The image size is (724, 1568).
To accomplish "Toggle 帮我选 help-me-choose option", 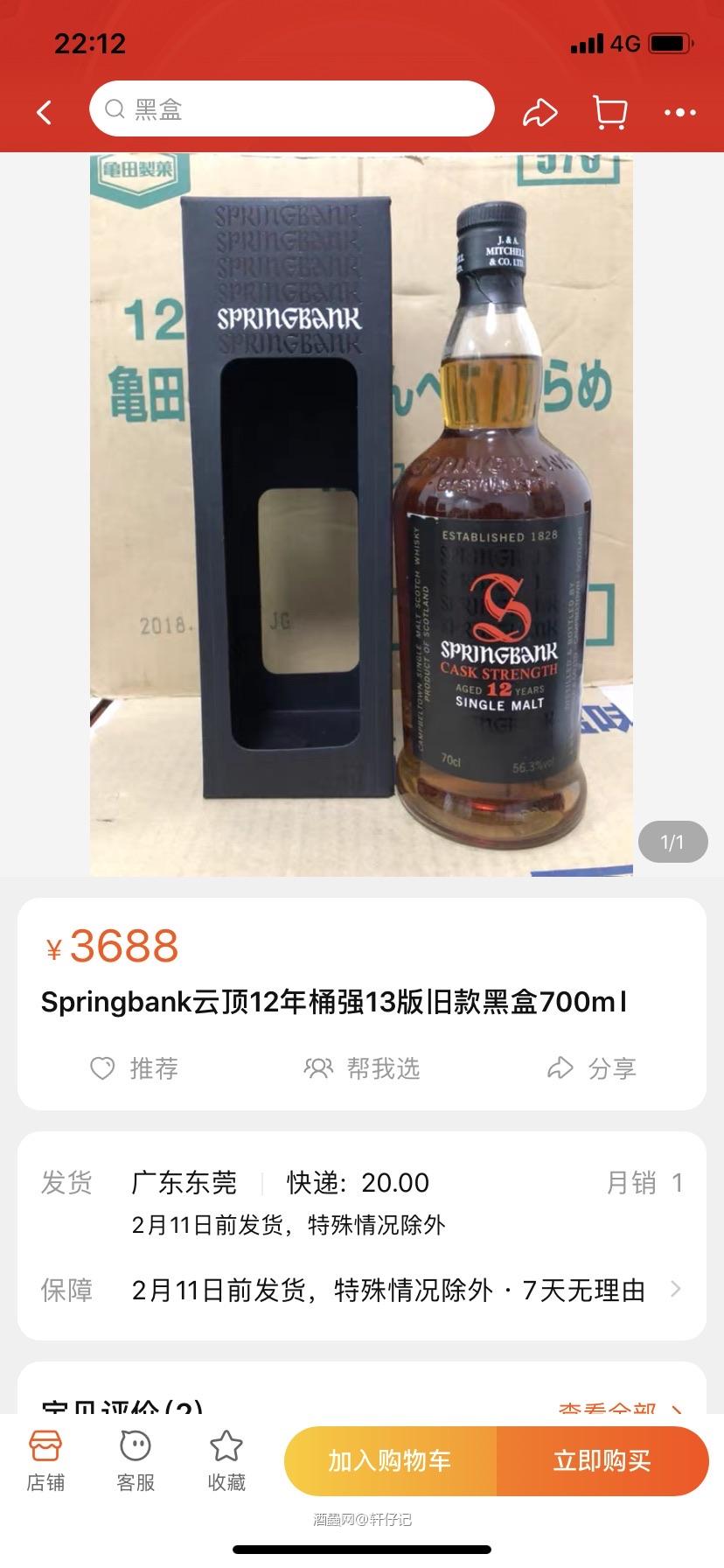I will tap(362, 1068).
